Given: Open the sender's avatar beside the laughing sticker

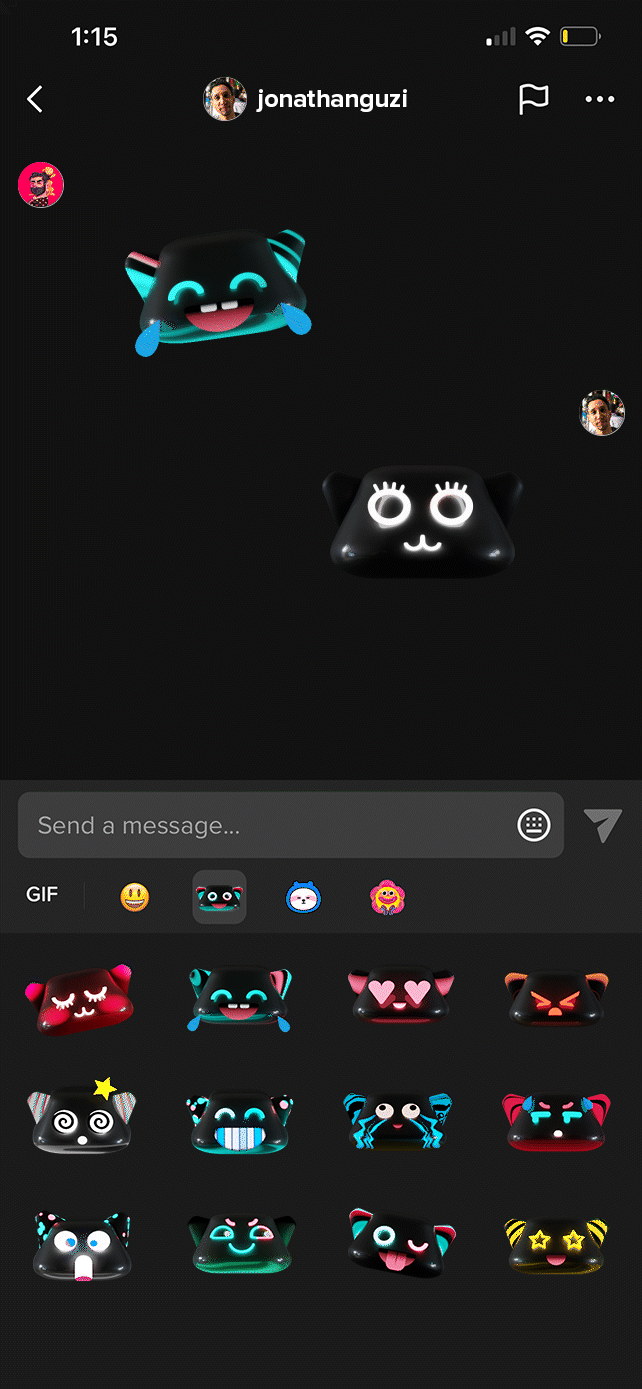Looking at the screenshot, I should point(41,185).
